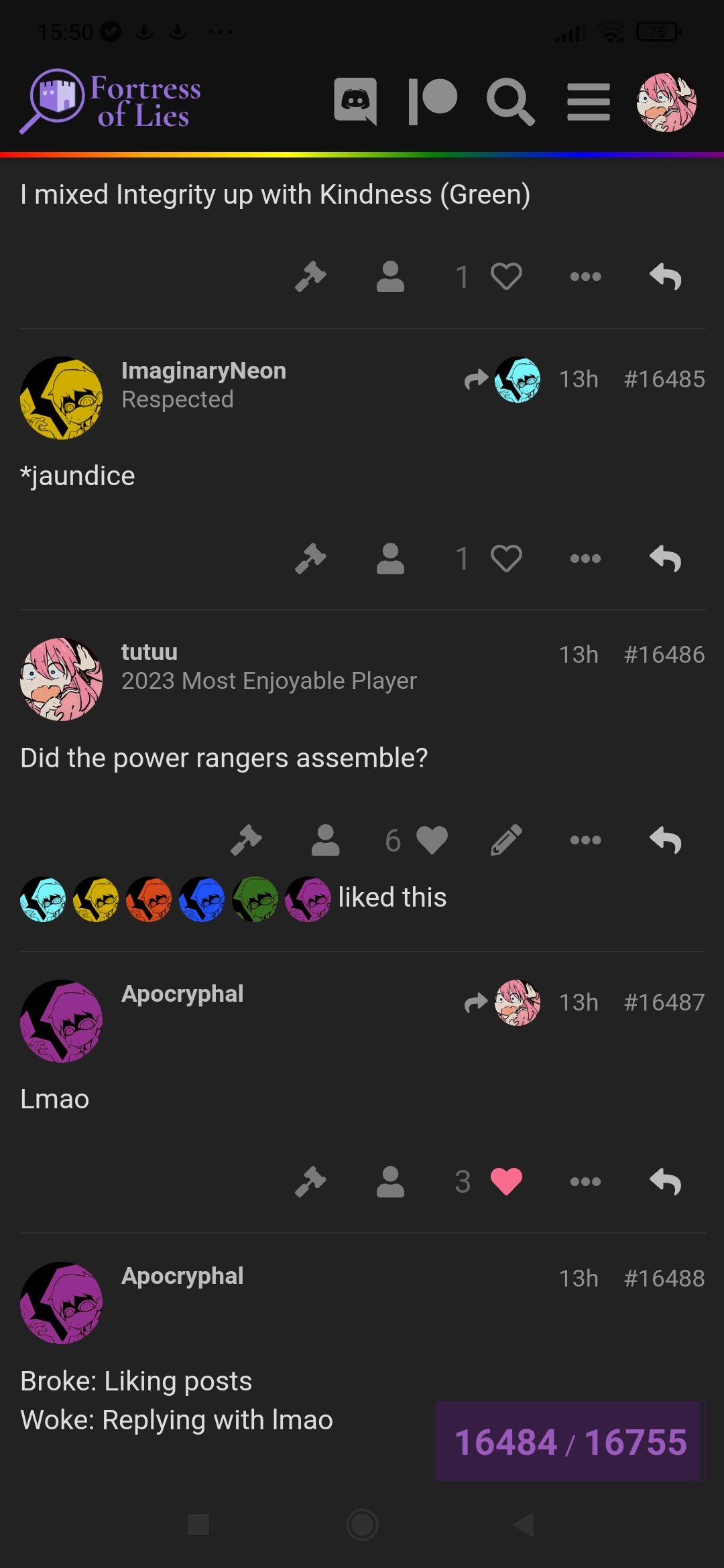Like ImaginaryNeon's jaundice post
This screenshot has width=724, height=1568.
pos(506,559)
